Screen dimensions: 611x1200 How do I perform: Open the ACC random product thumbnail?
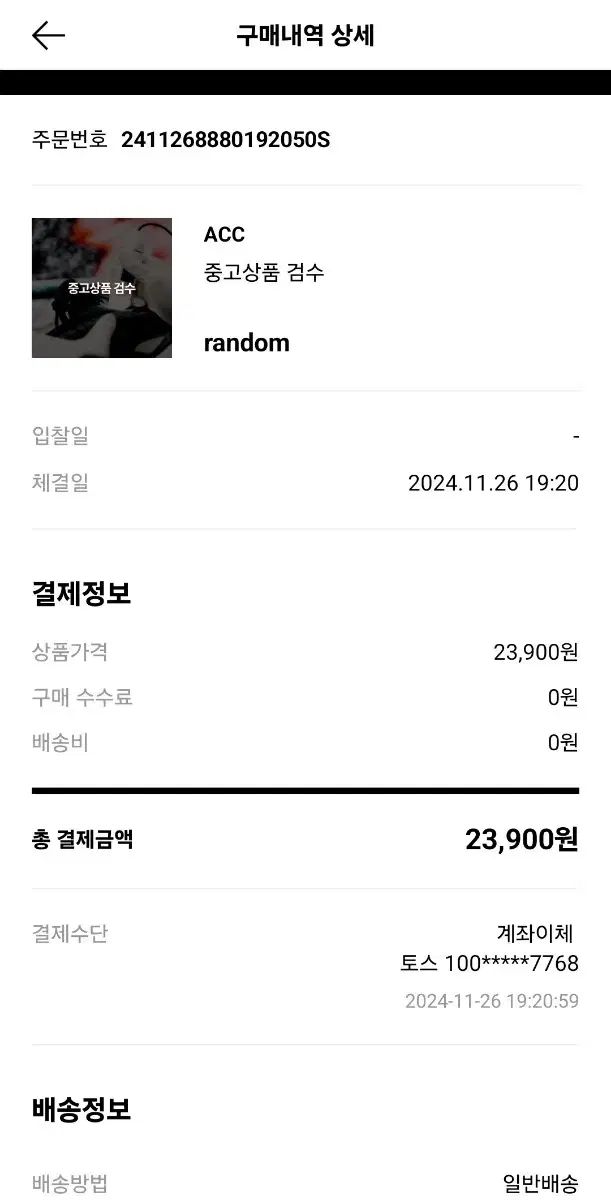[x=102, y=288]
